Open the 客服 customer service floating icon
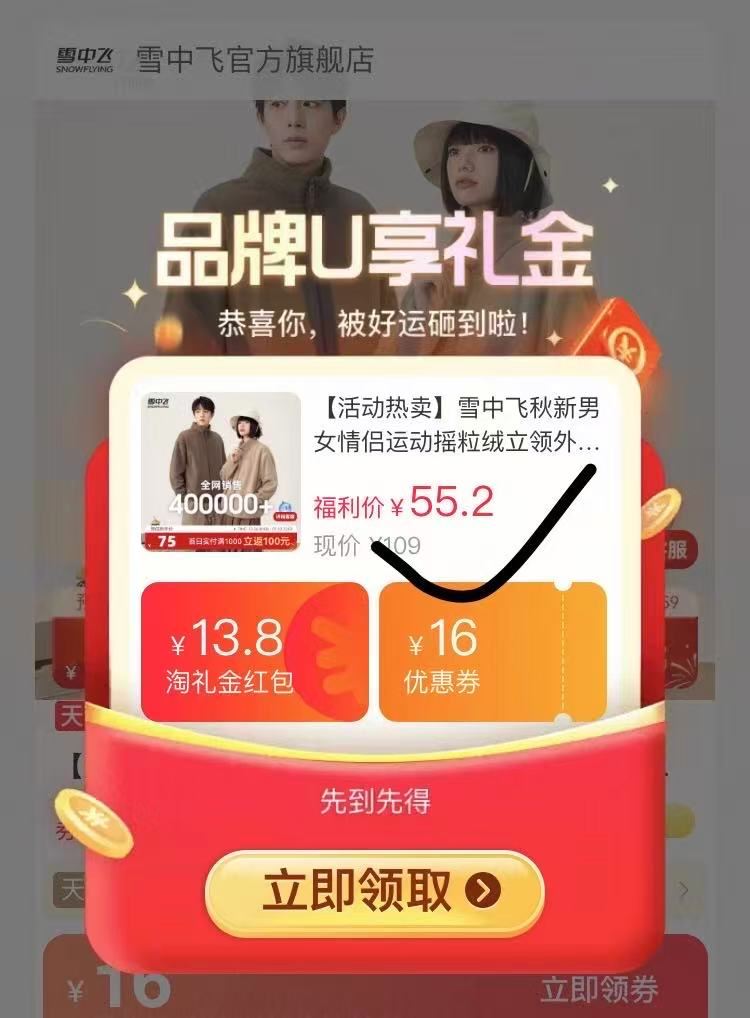 tap(678, 550)
